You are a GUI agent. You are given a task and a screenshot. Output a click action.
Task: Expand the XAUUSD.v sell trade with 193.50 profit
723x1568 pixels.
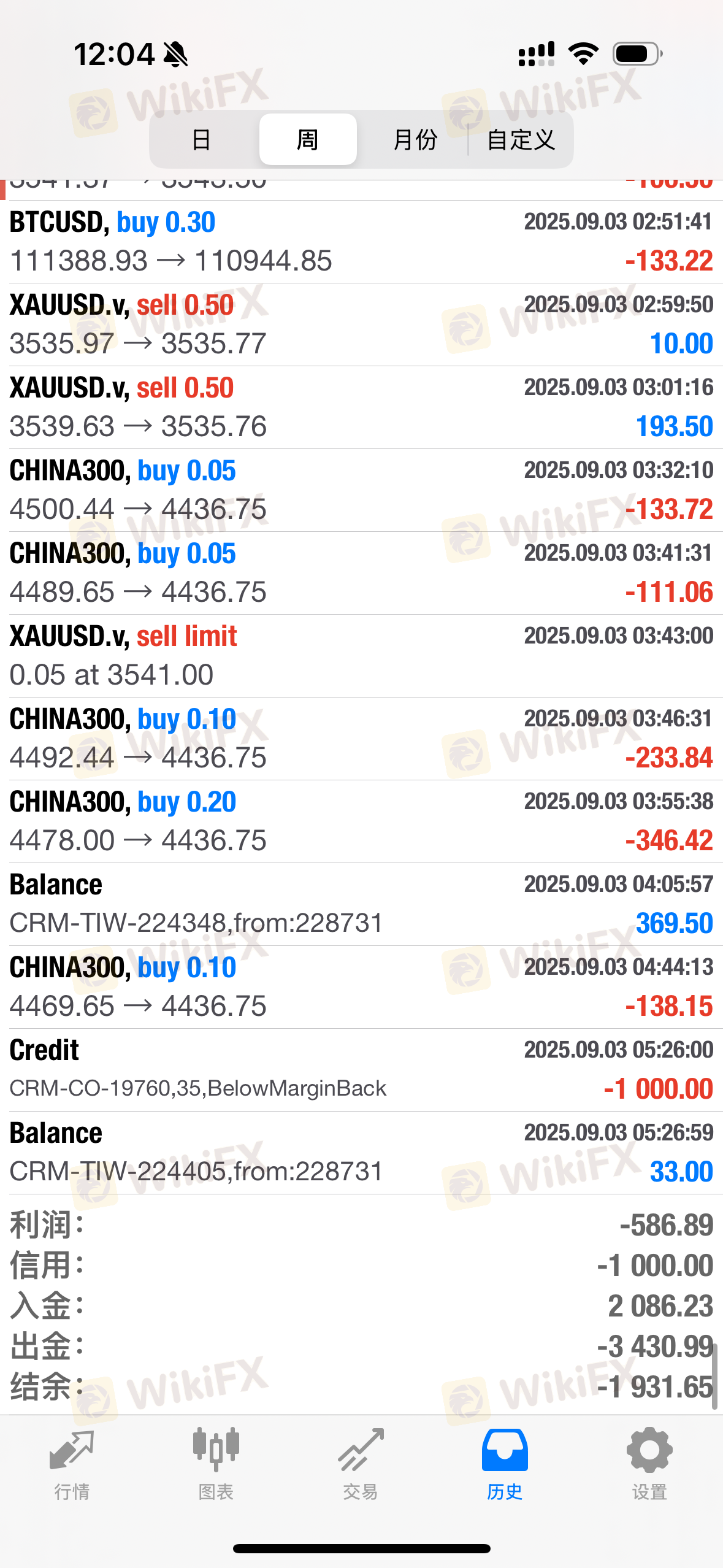point(361,407)
